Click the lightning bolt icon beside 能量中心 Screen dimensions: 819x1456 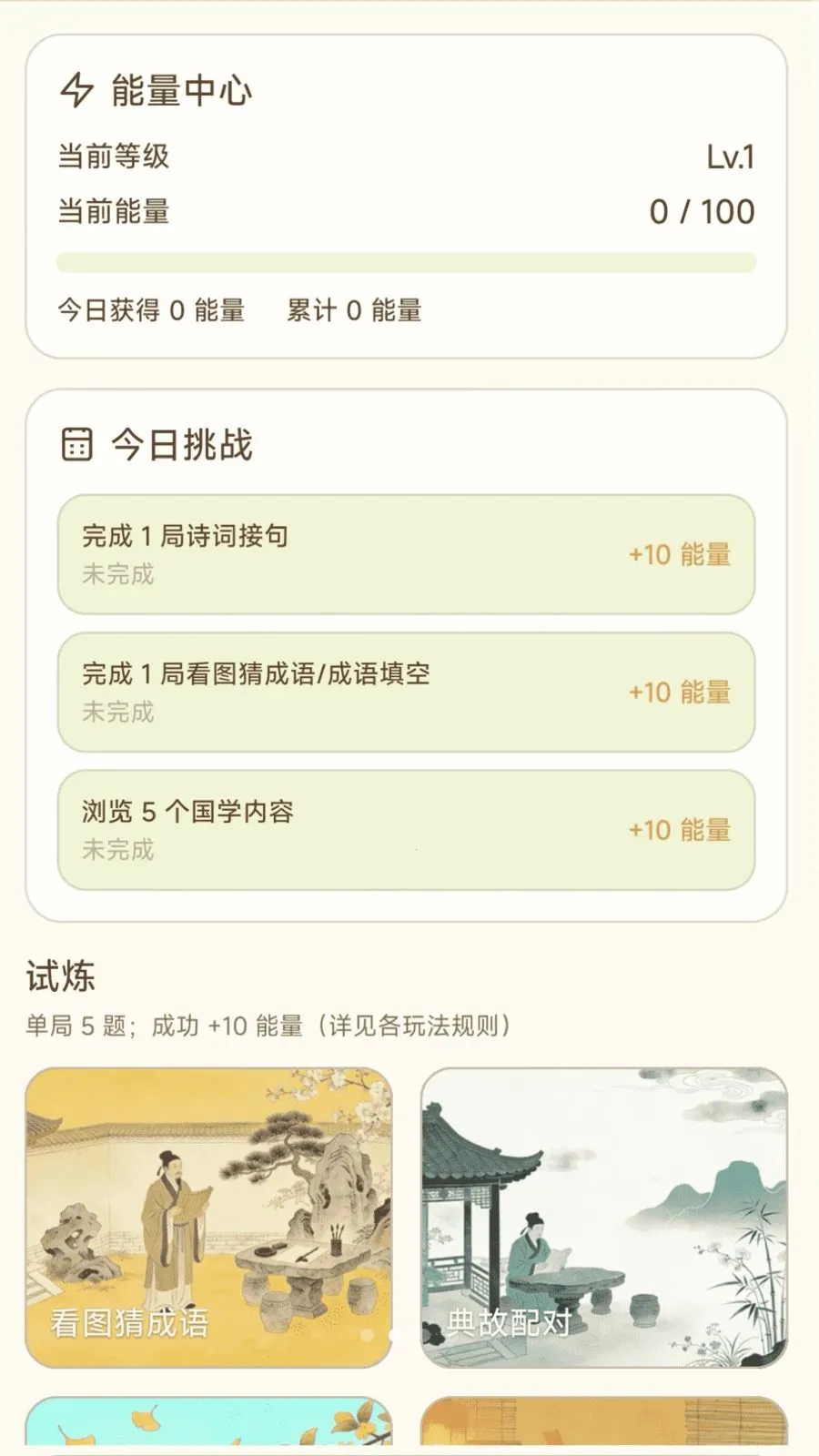pyautogui.click(x=76, y=90)
